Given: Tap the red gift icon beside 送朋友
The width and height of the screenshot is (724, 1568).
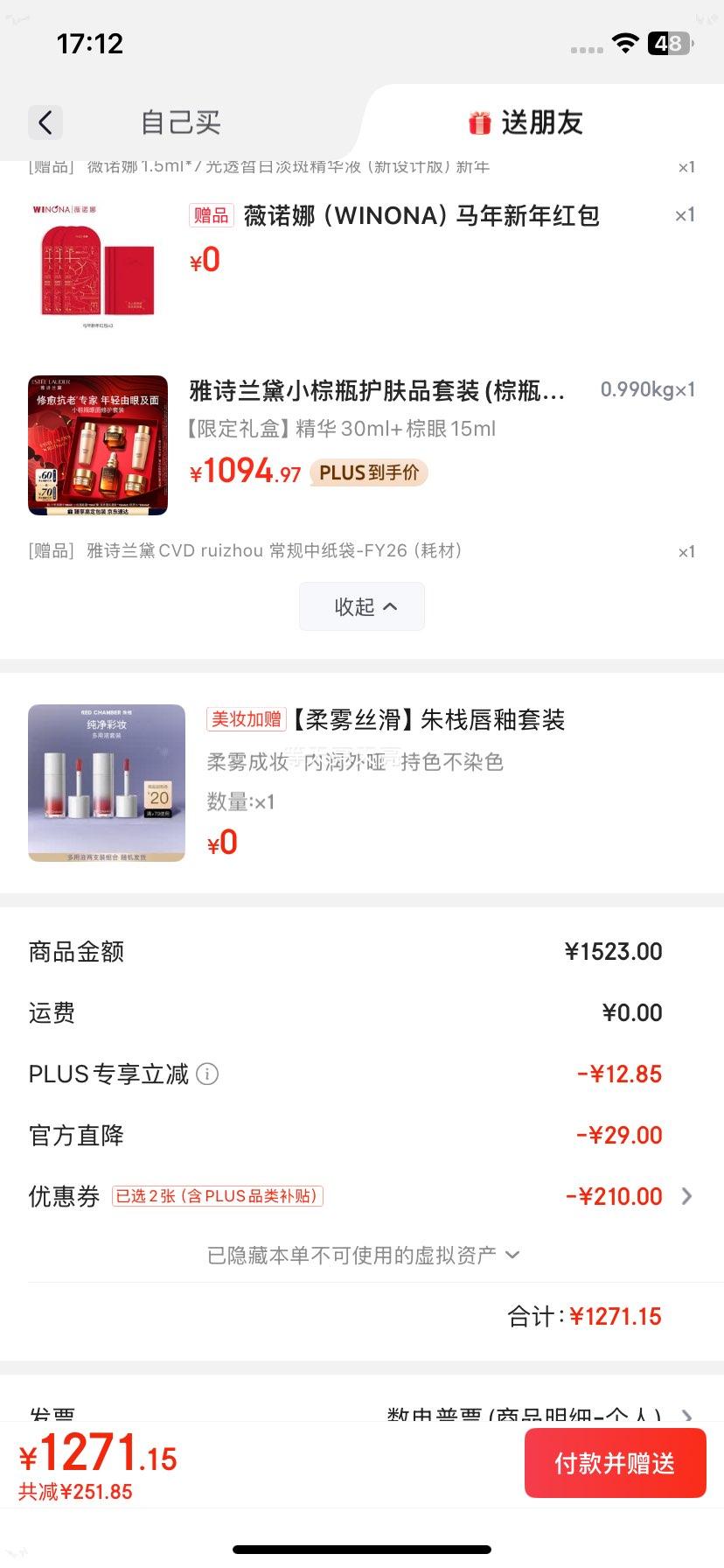Looking at the screenshot, I should (x=477, y=122).
